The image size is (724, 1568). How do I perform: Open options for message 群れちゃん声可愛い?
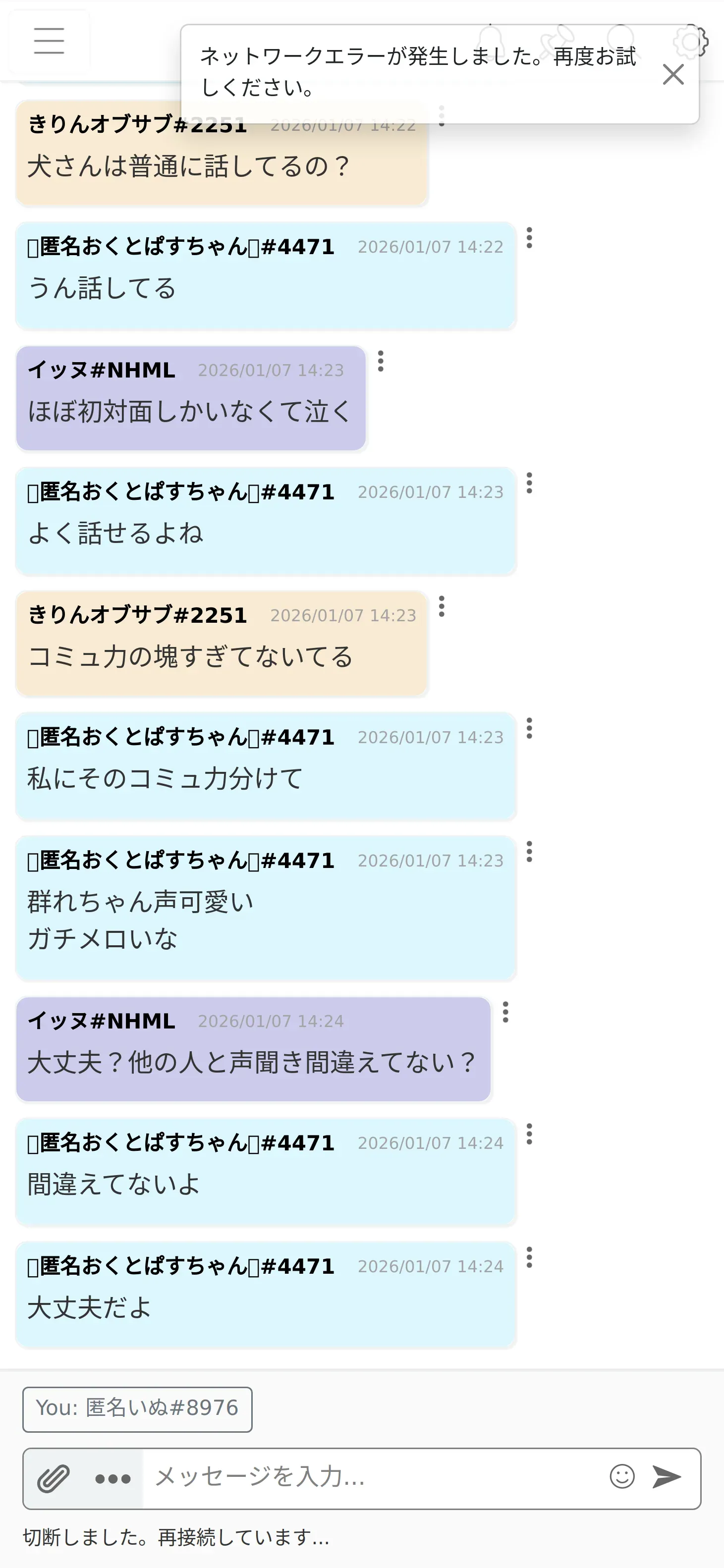[x=529, y=852]
